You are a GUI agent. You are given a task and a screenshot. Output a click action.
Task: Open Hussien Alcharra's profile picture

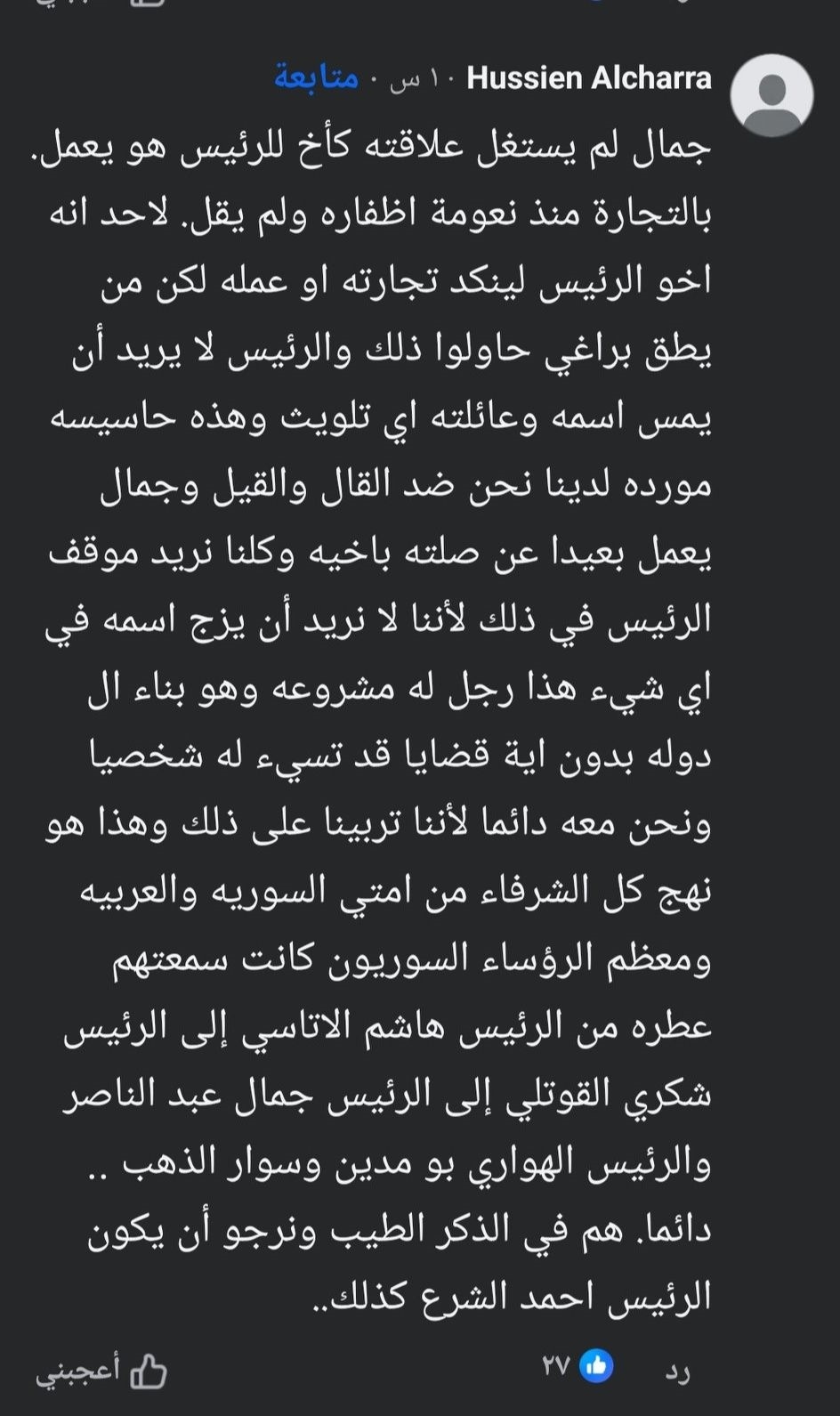(x=771, y=95)
